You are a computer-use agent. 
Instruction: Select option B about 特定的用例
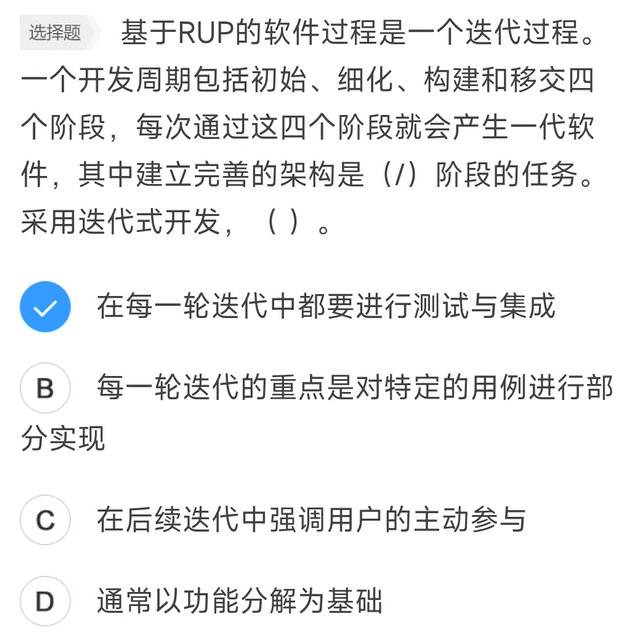click(45, 389)
